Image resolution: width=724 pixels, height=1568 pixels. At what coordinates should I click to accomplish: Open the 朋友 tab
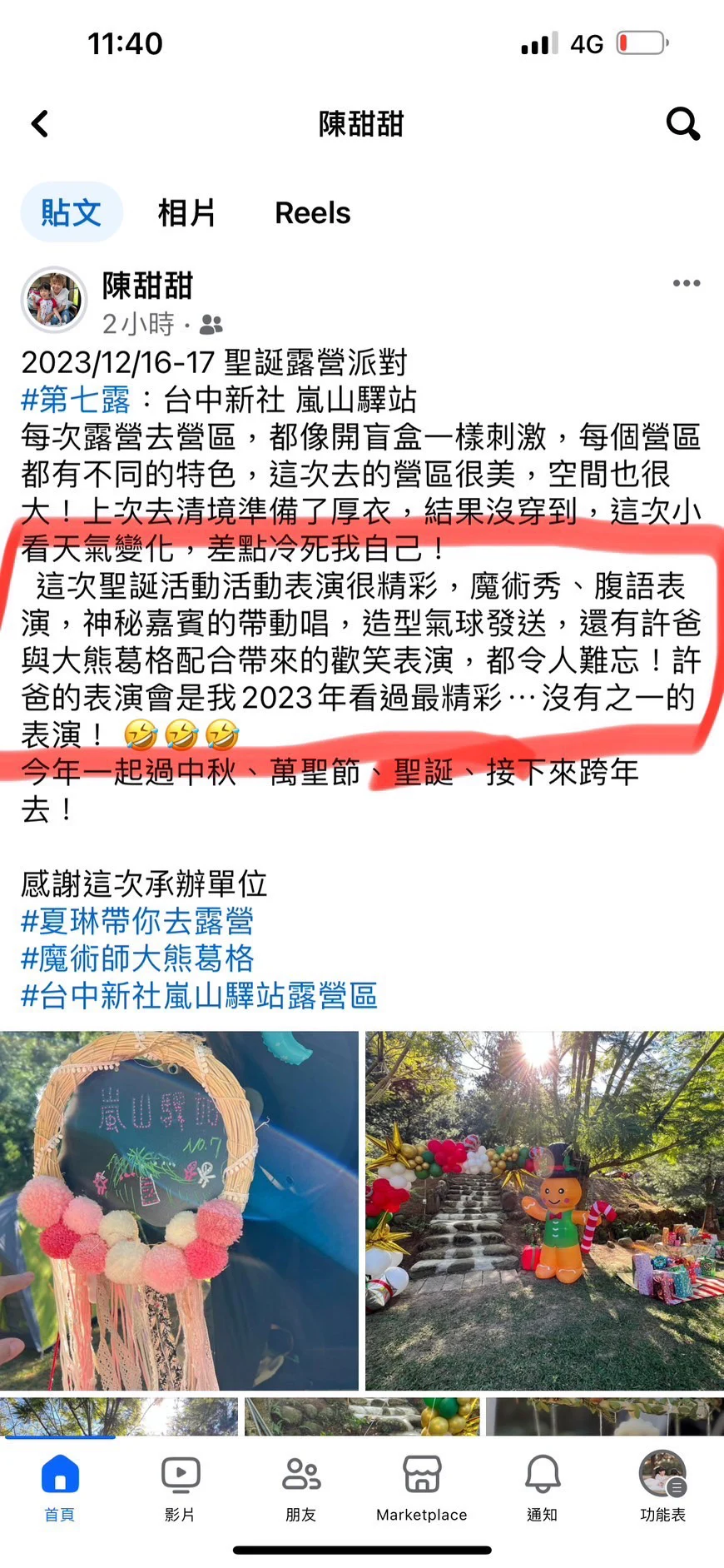(x=301, y=1488)
